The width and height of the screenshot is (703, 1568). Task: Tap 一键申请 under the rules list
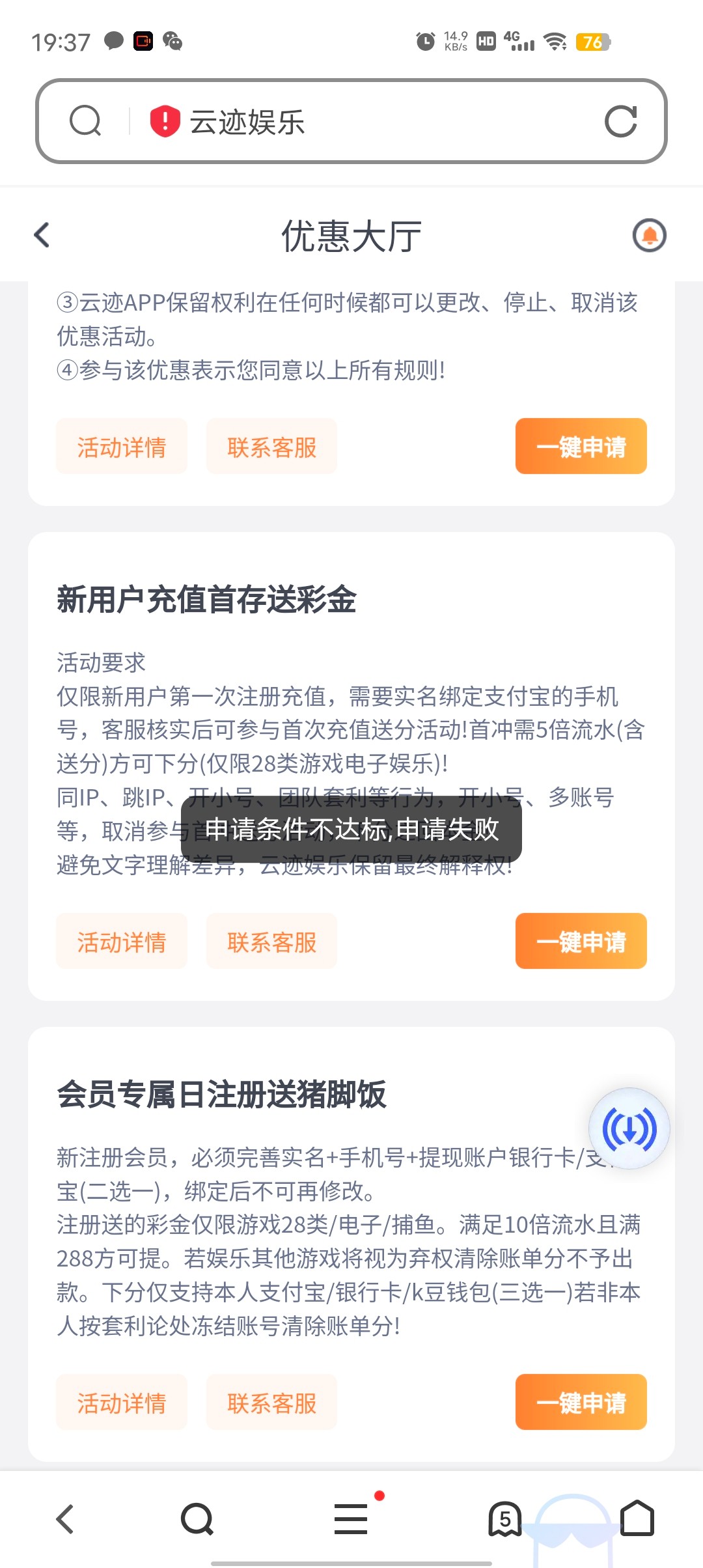click(581, 447)
